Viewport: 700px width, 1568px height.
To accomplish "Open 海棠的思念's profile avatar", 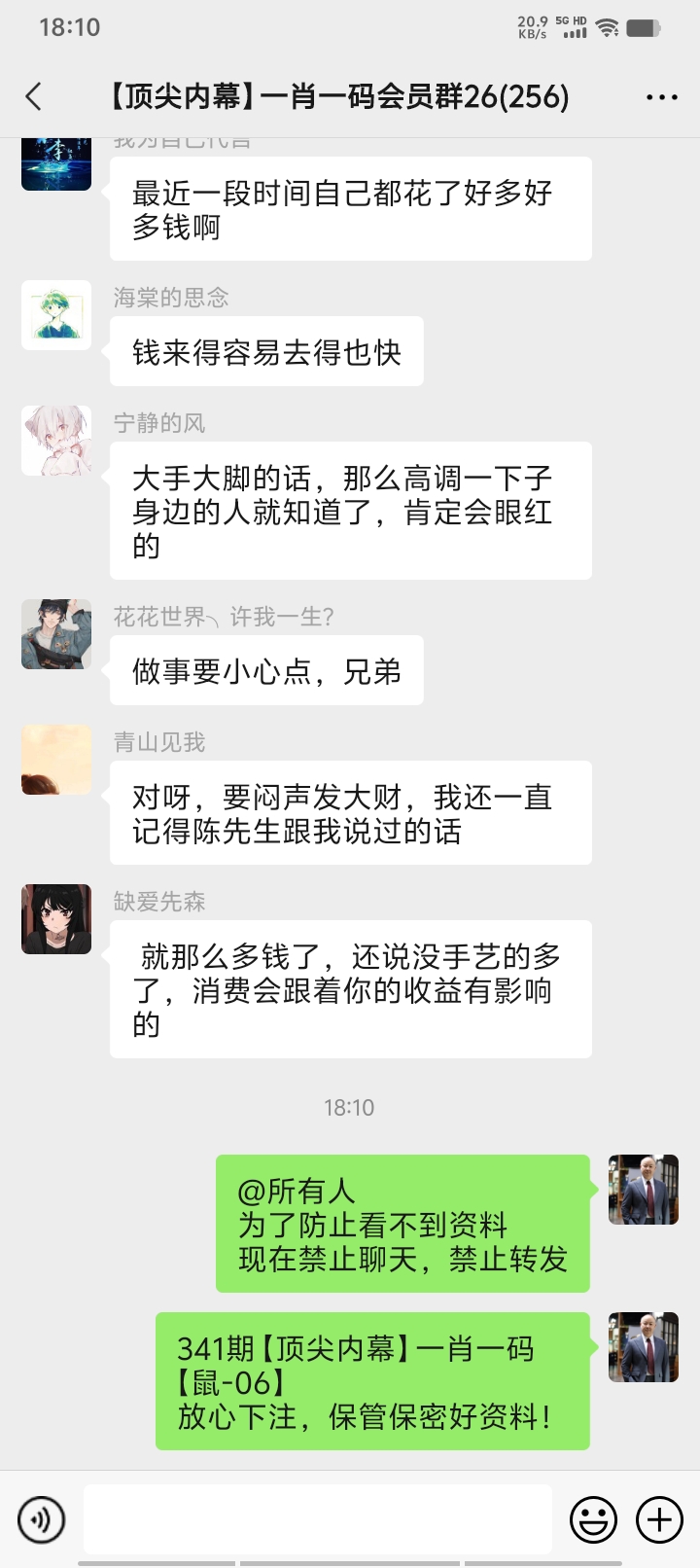I will pyautogui.click(x=56, y=315).
